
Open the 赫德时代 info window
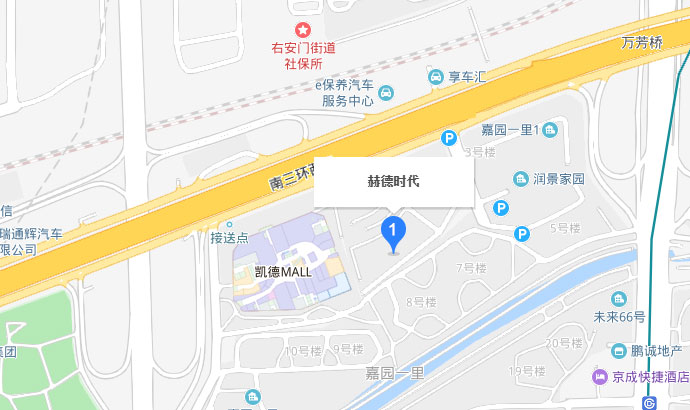(x=393, y=182)
